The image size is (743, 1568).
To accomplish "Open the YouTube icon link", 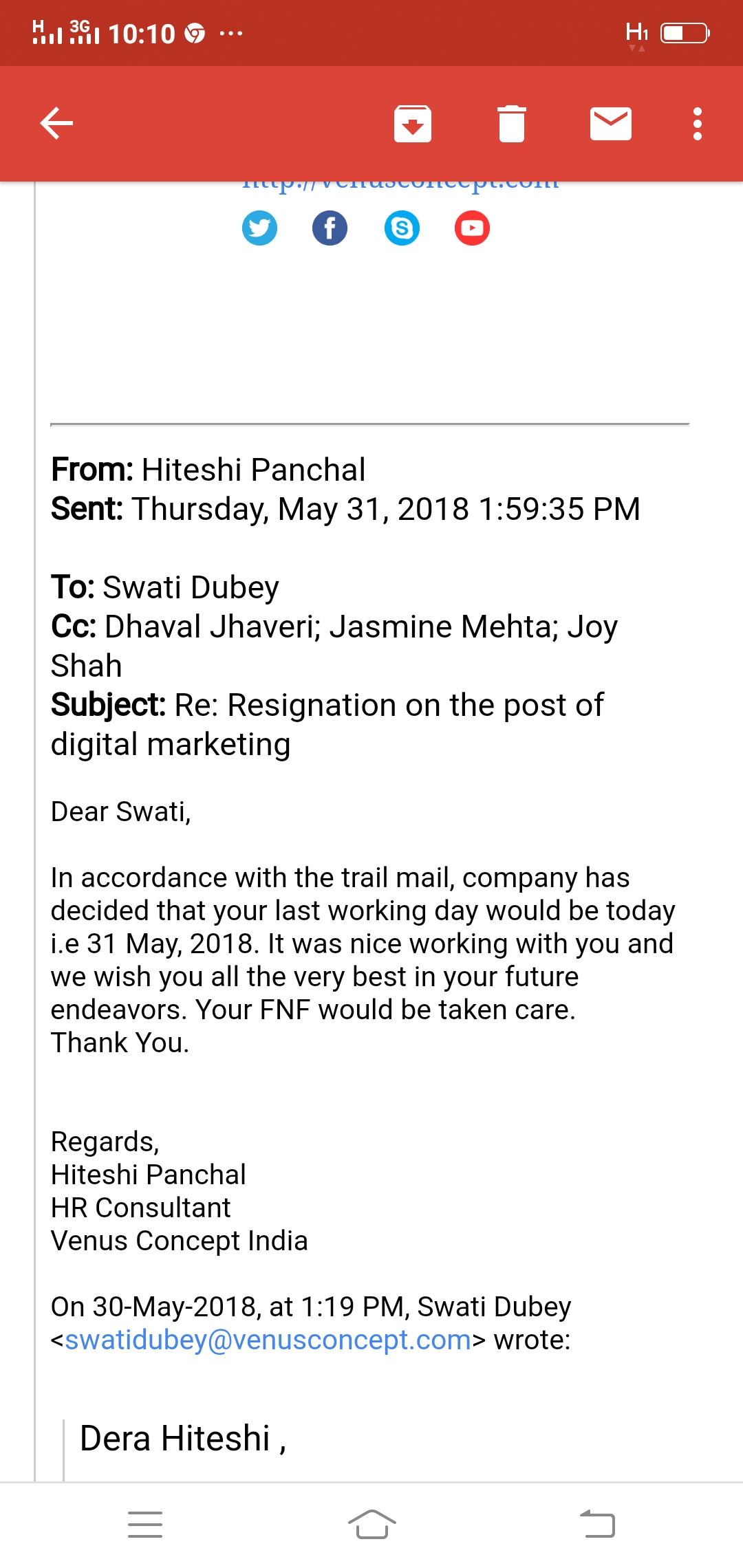I will click(472, 228).
